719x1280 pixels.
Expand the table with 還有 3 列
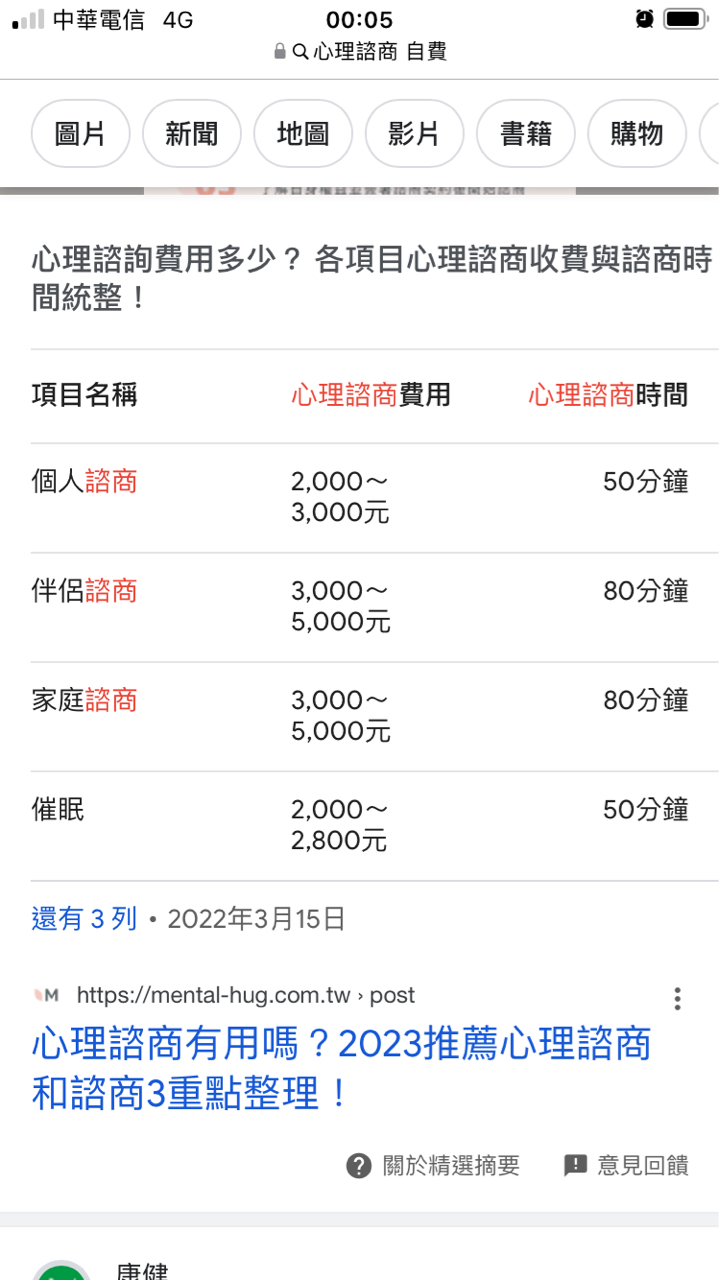(x=84, y=919)
